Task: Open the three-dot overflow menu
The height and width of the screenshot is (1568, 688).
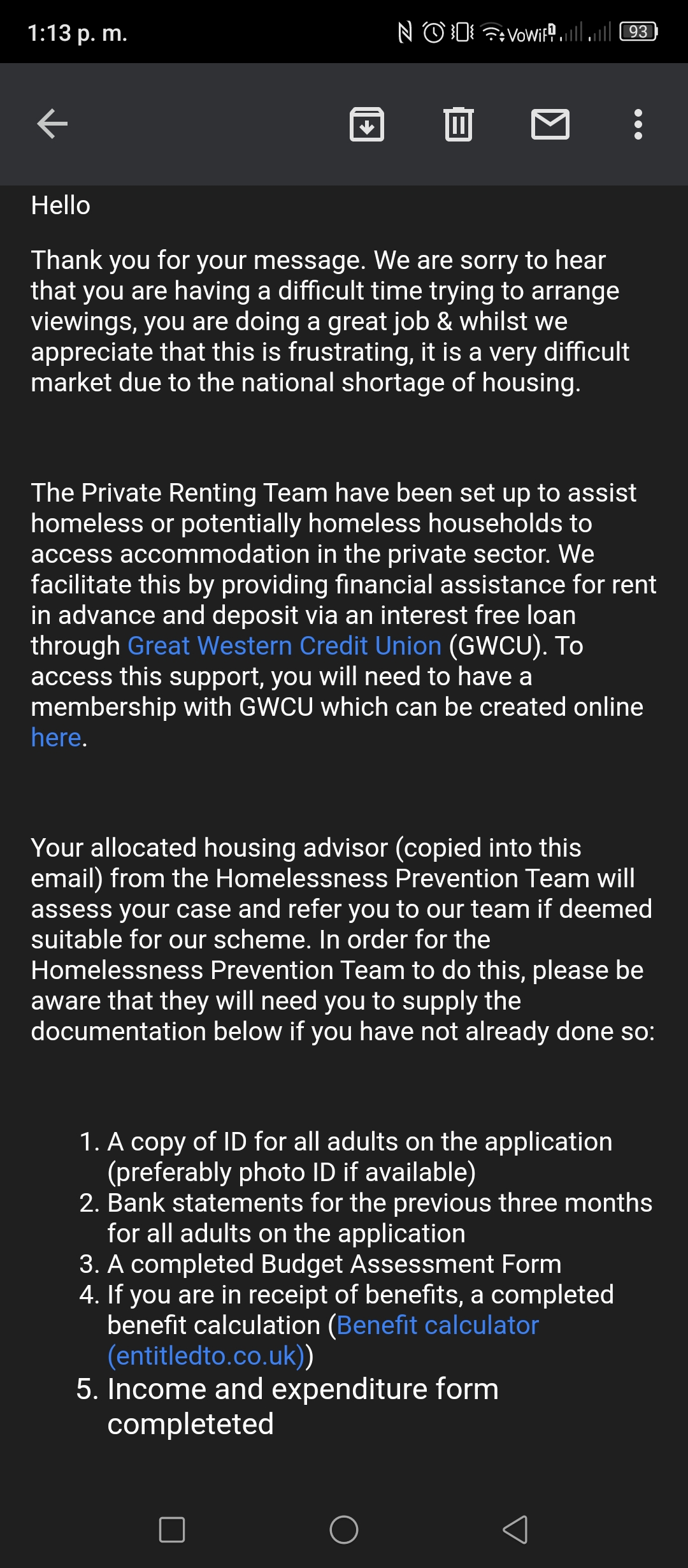Action: click(638, 124)
